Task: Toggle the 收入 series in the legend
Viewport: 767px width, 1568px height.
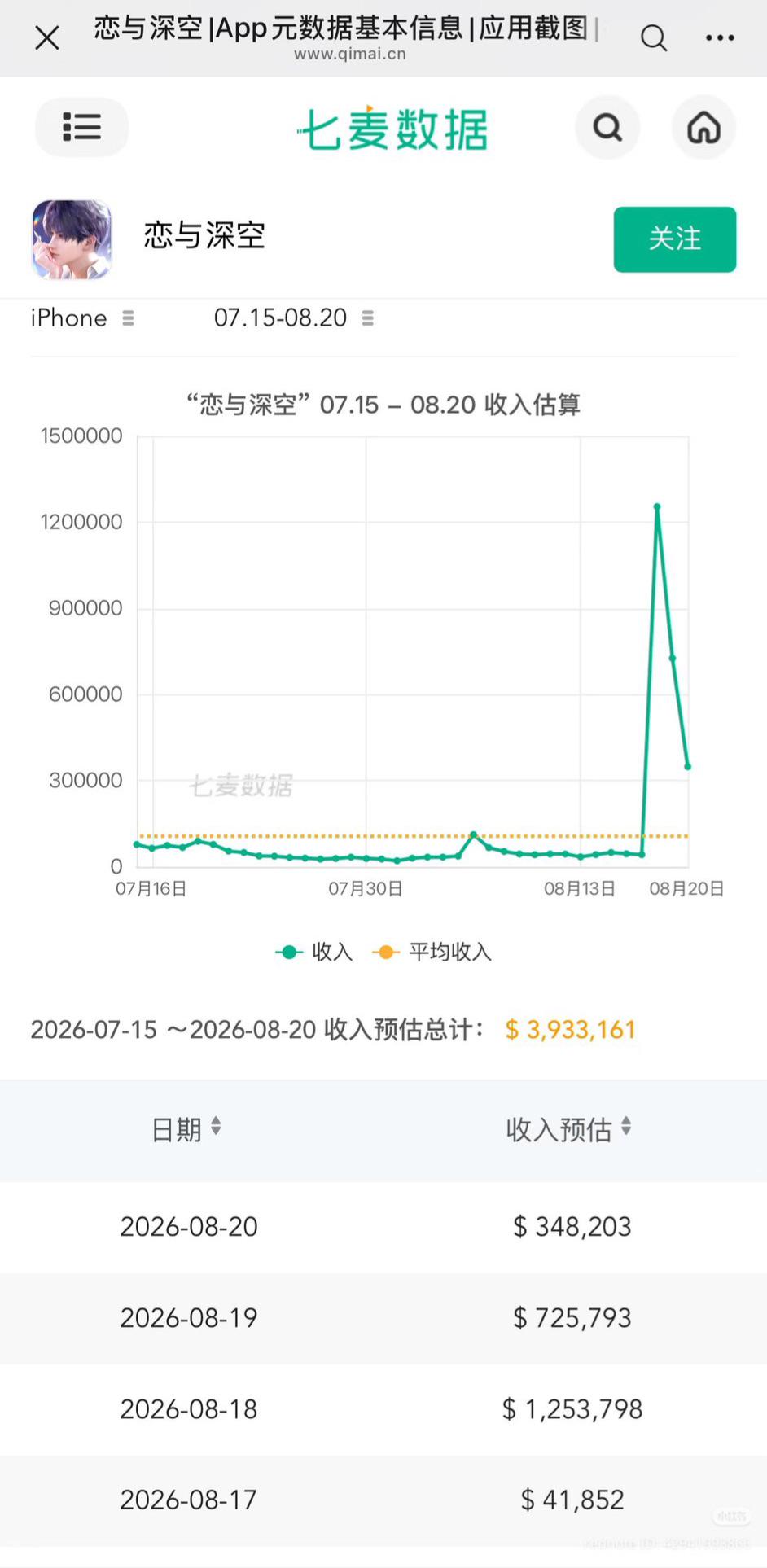Action: (x=314, y=952)
